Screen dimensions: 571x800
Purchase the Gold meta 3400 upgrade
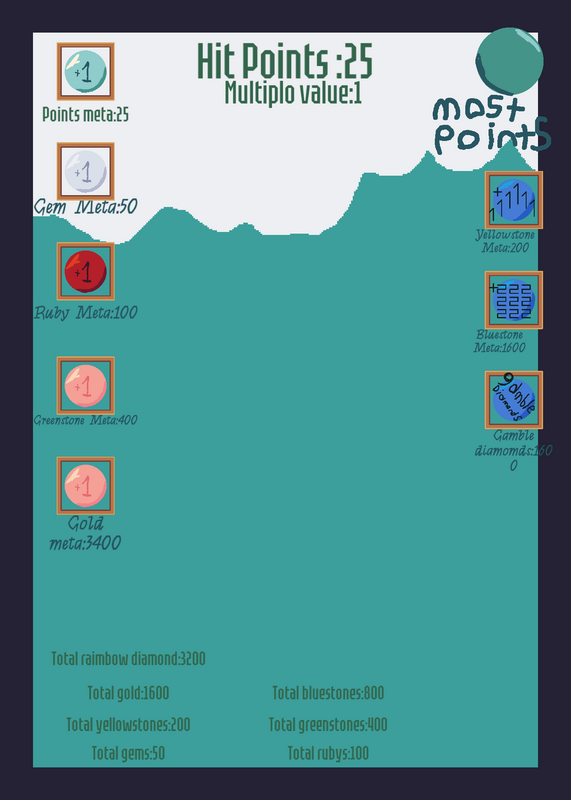(86, 486)
